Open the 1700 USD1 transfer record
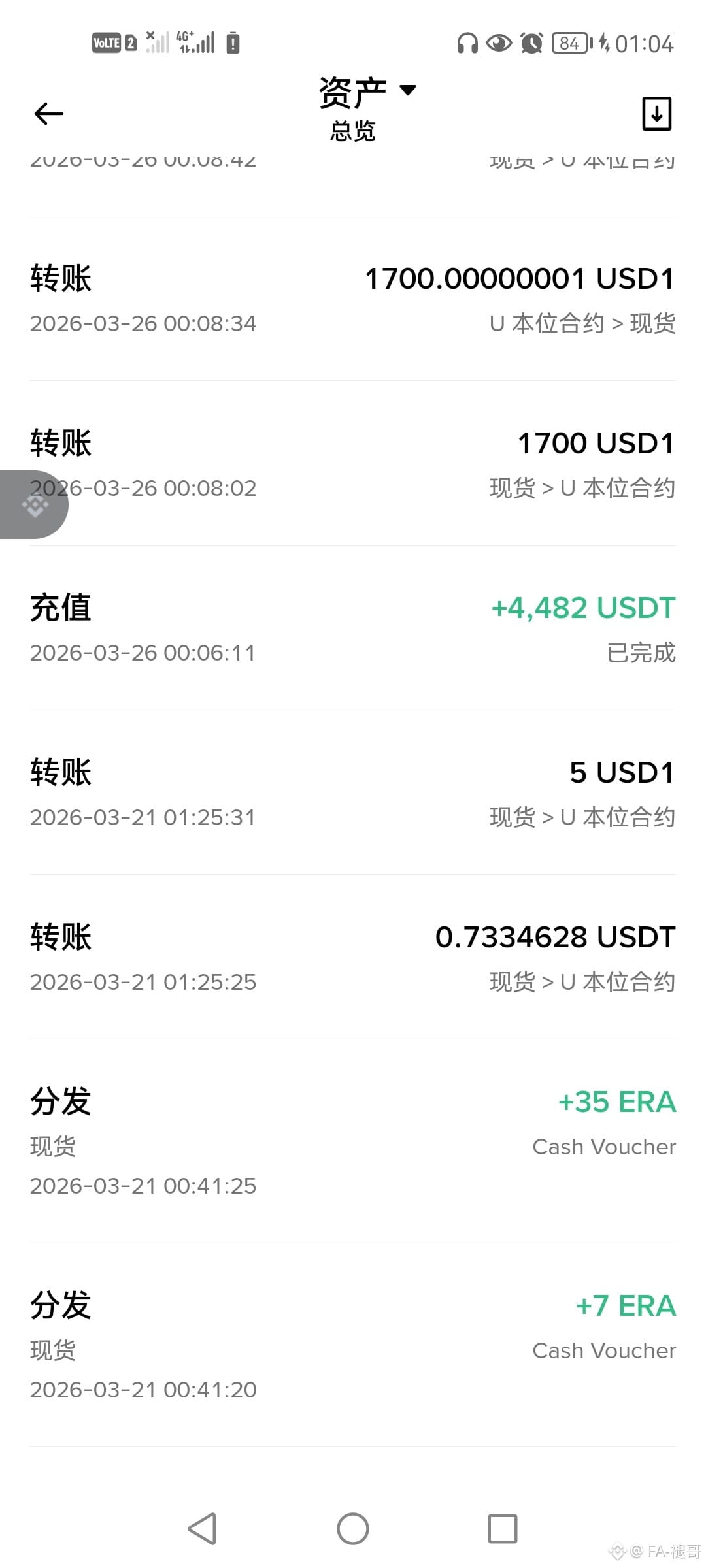This screenshot has width=706, height=1568. (x=353, y=463)
